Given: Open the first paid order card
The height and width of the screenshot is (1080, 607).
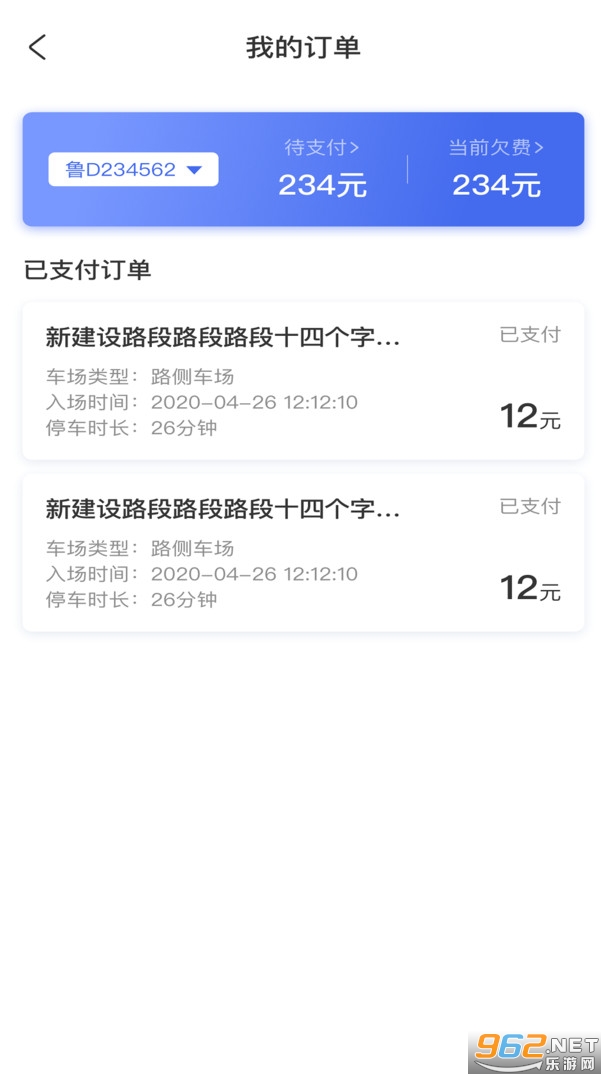Looking at the screenshot, I should point(303,381).
